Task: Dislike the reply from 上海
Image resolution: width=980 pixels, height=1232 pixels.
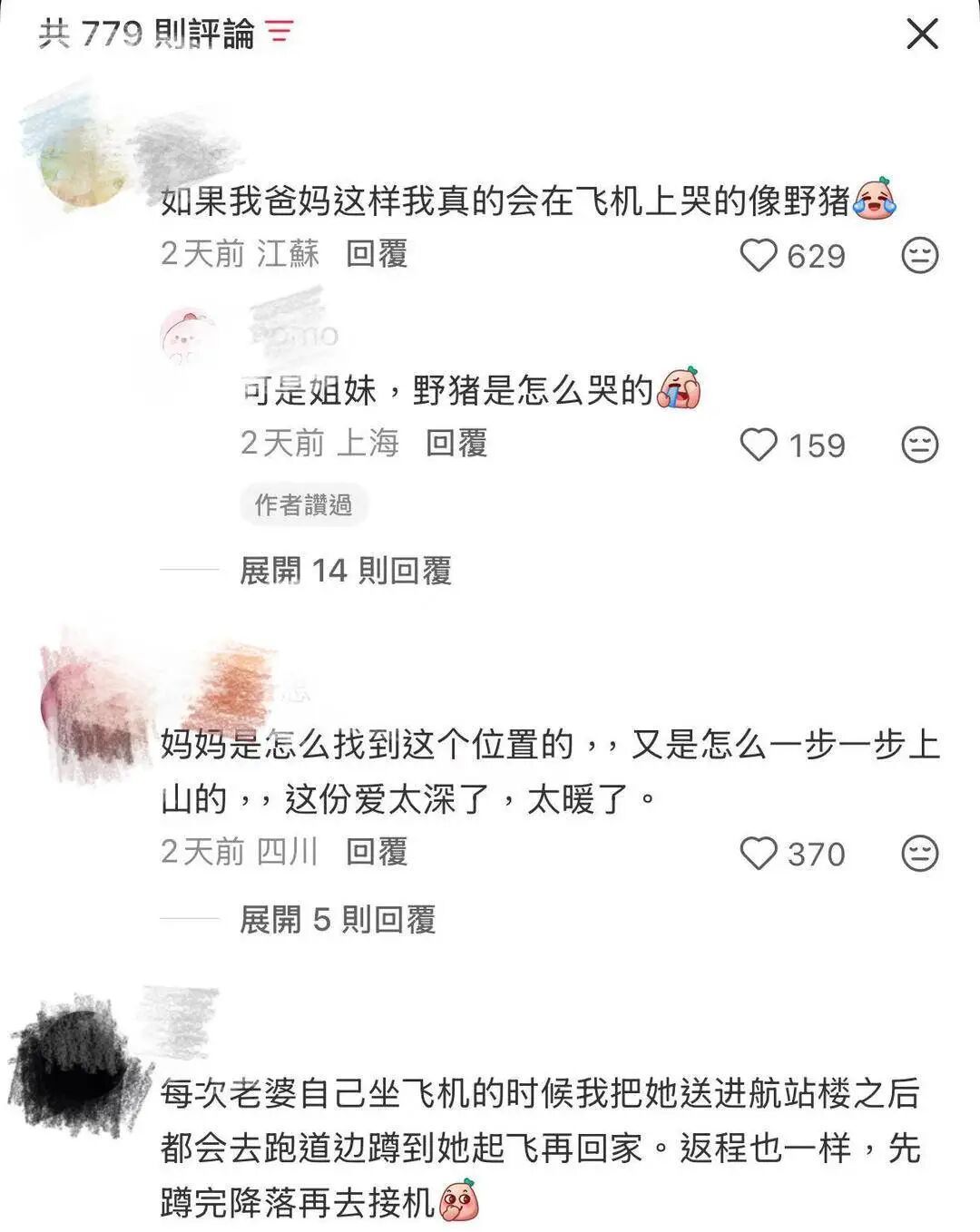Action: (x=919, y=445)
